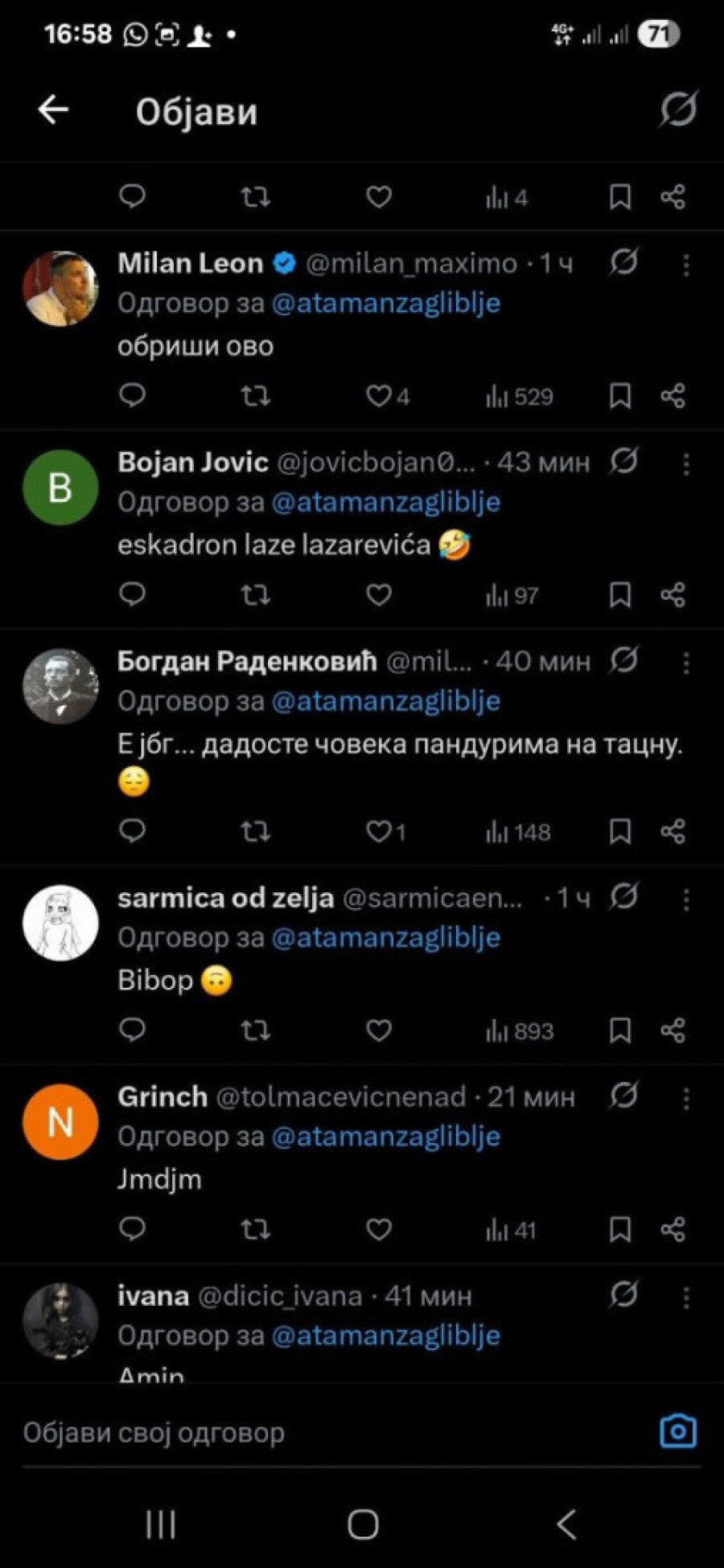This screenshot has height=1568, width=724.
Task: Open Milan Leon's profile picture
Action: 60,289
